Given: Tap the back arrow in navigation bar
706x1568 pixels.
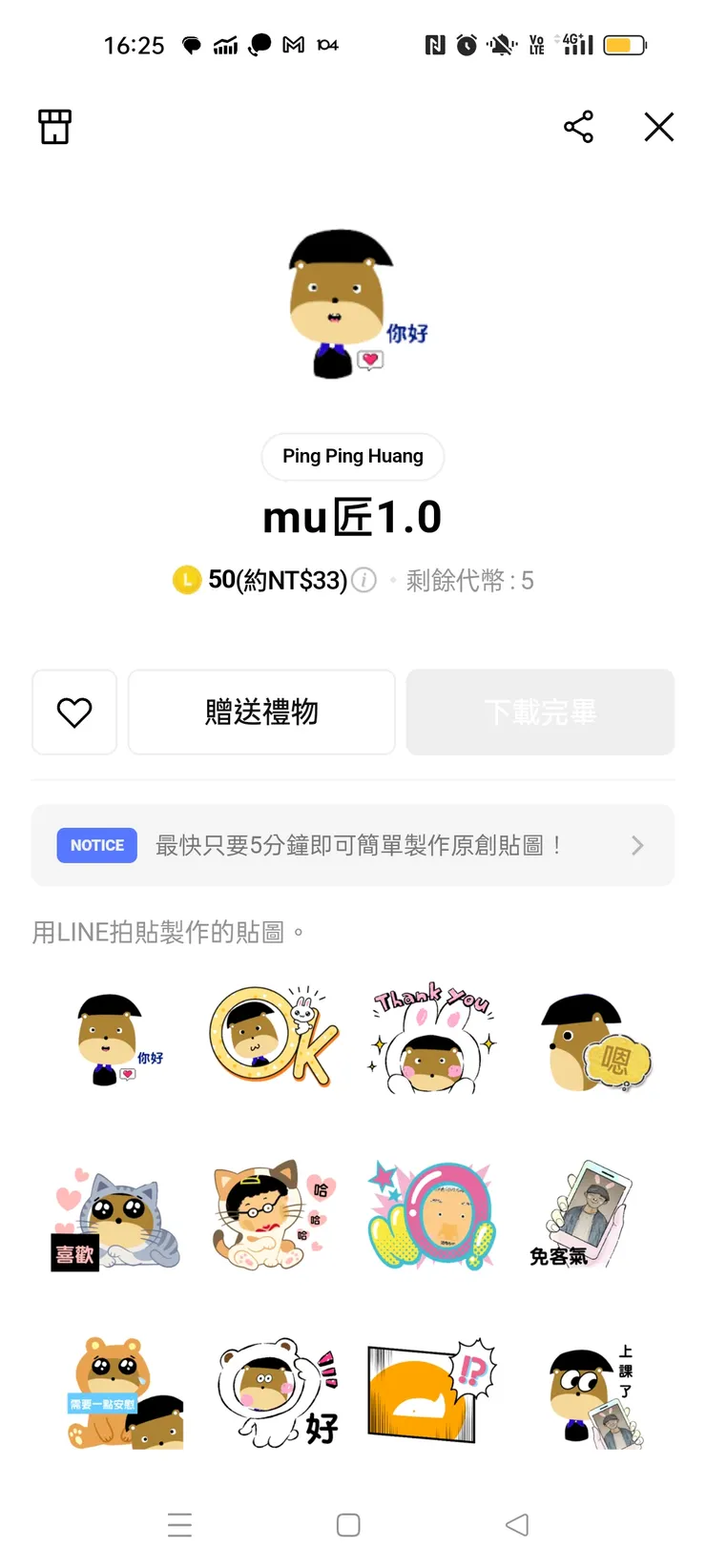Looking at the screenshot, I should click(517, 1524).
